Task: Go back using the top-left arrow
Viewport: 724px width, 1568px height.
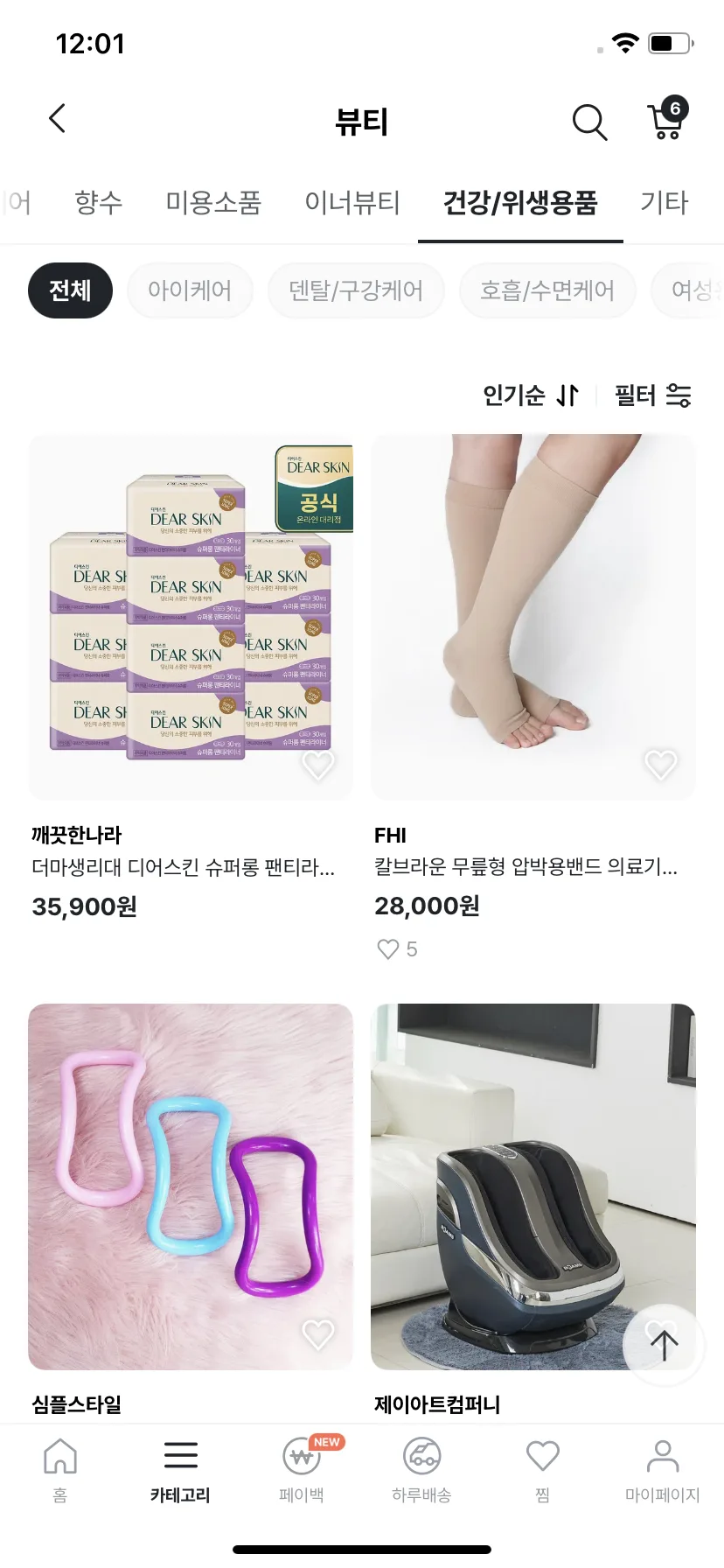Action: pyautogui.click(x=58, y=119)
